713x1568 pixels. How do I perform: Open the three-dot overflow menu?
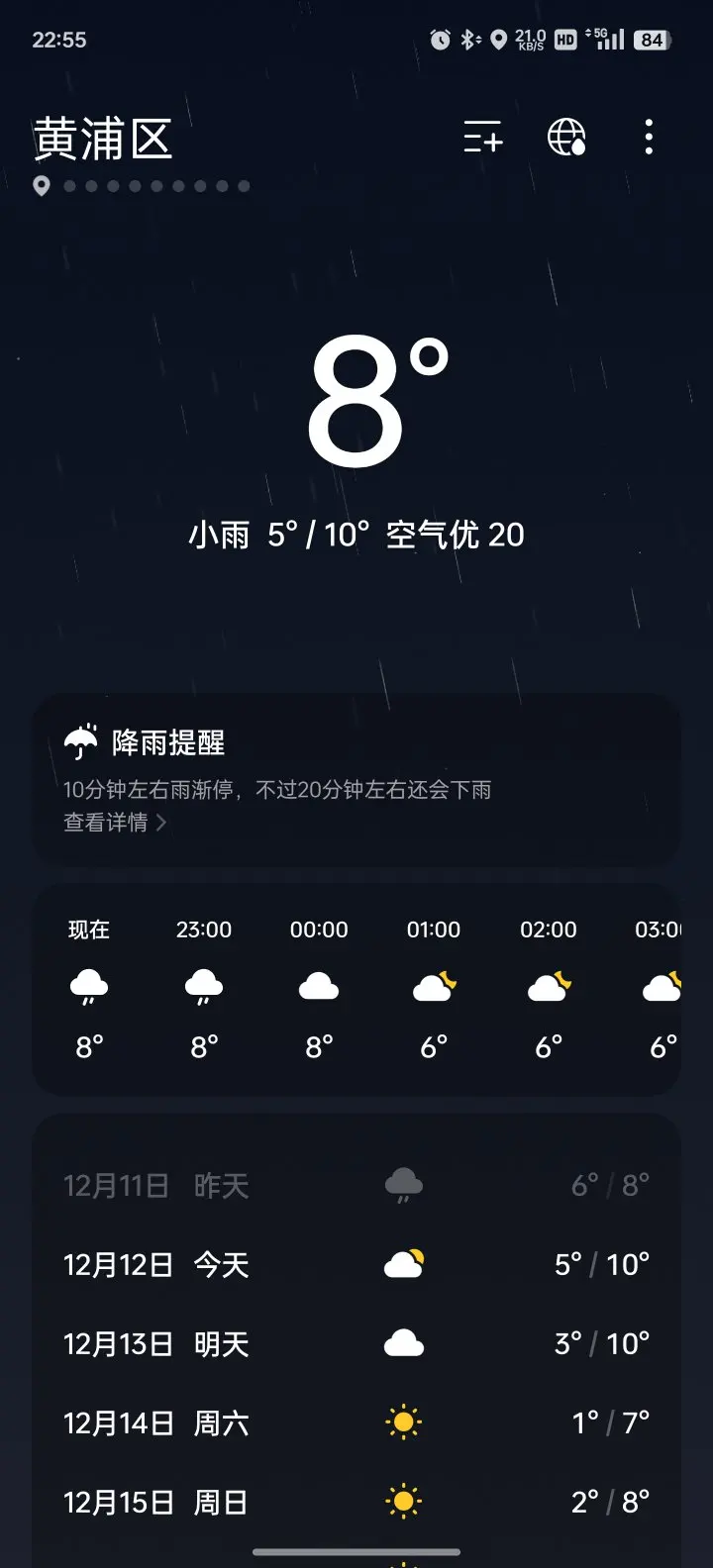(x=649, y=137)
